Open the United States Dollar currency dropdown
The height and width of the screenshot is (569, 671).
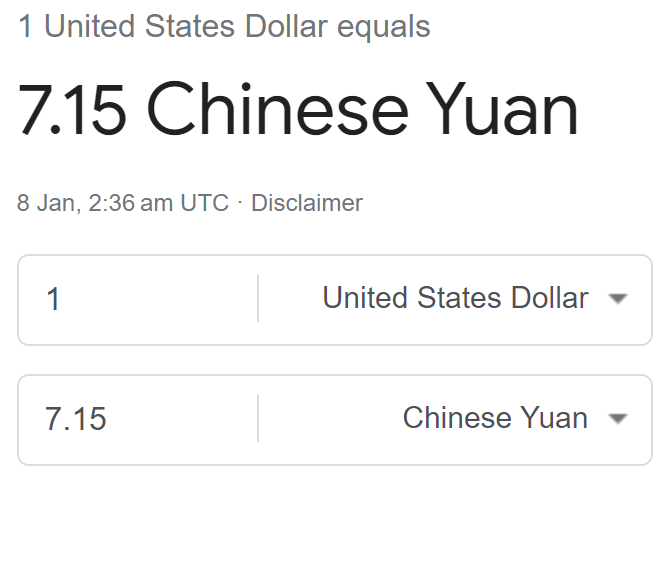pos(472,299)
